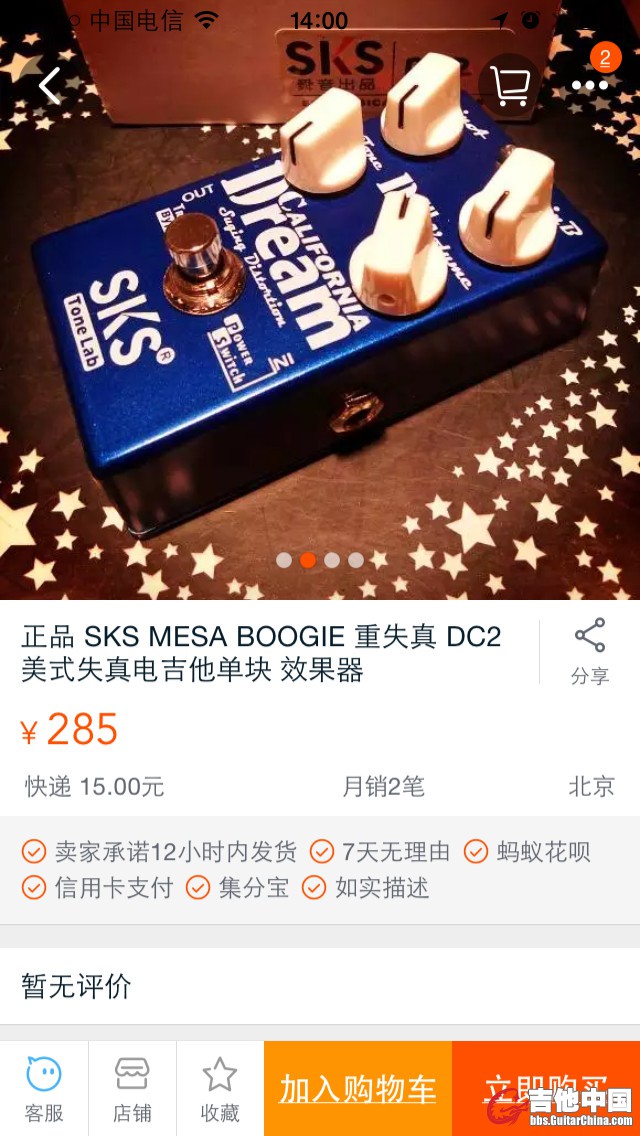640x1136 pixels.
Task: Open the shopping cart
Action: (x=510, y=86)
